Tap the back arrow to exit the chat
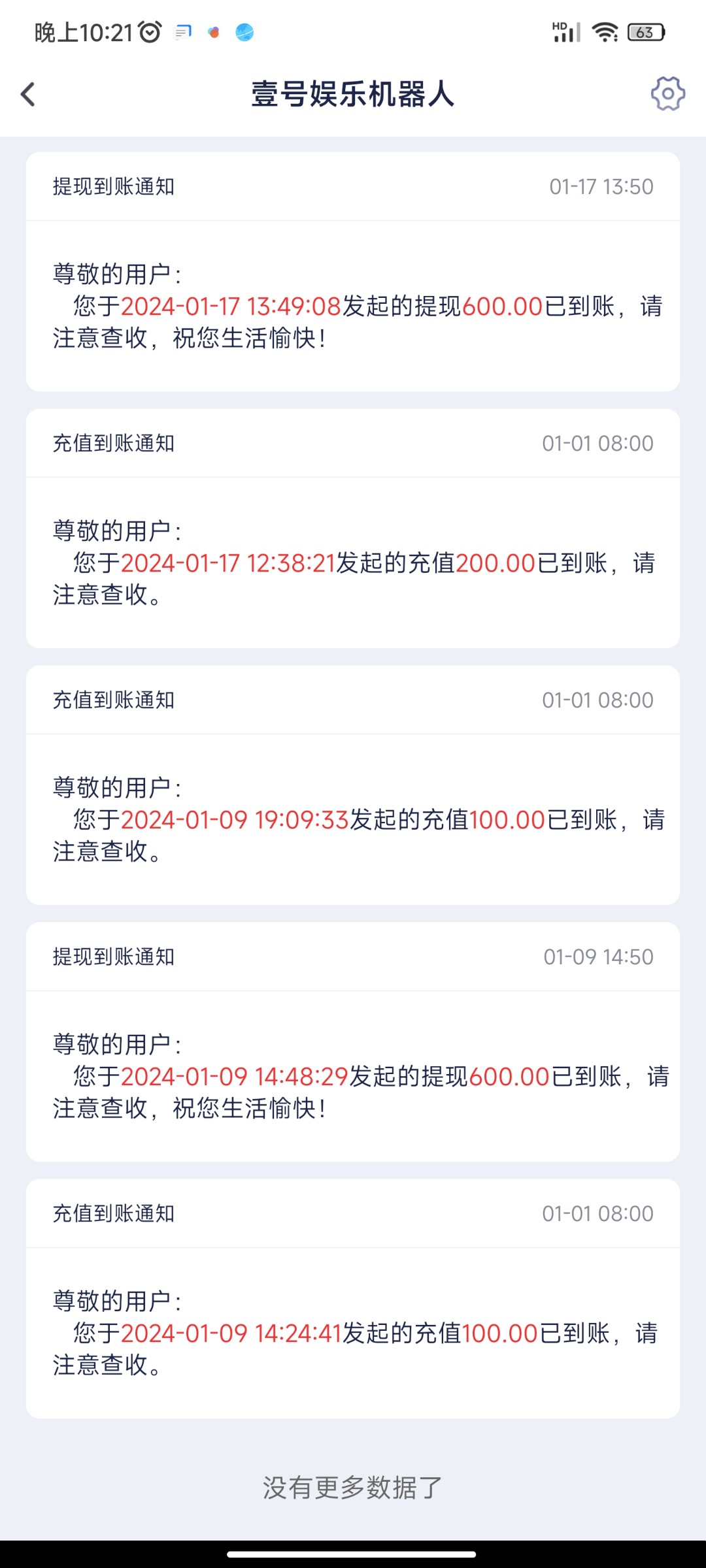The height and width of the screenshot is (1568, 706). pyautogui.click(x=28, y=94)
